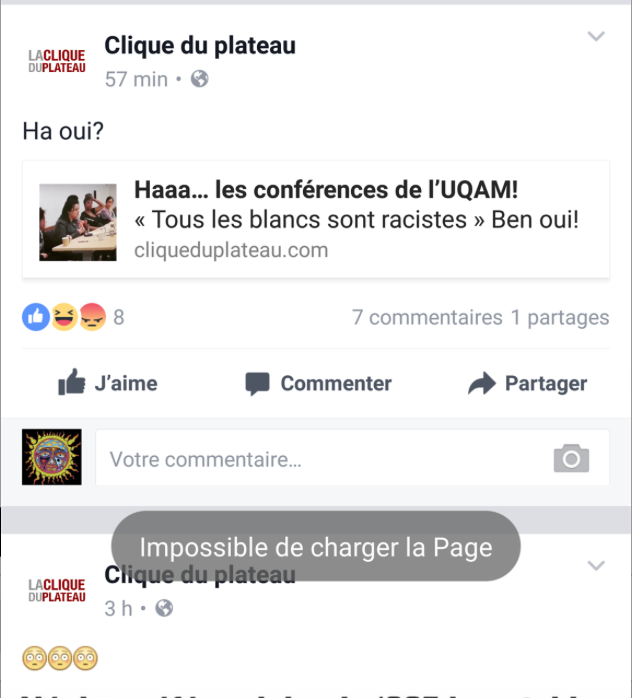This screenshot has height=698, width=632.
Task: View the post's reactions list
Action: click(x=73, y=318)
